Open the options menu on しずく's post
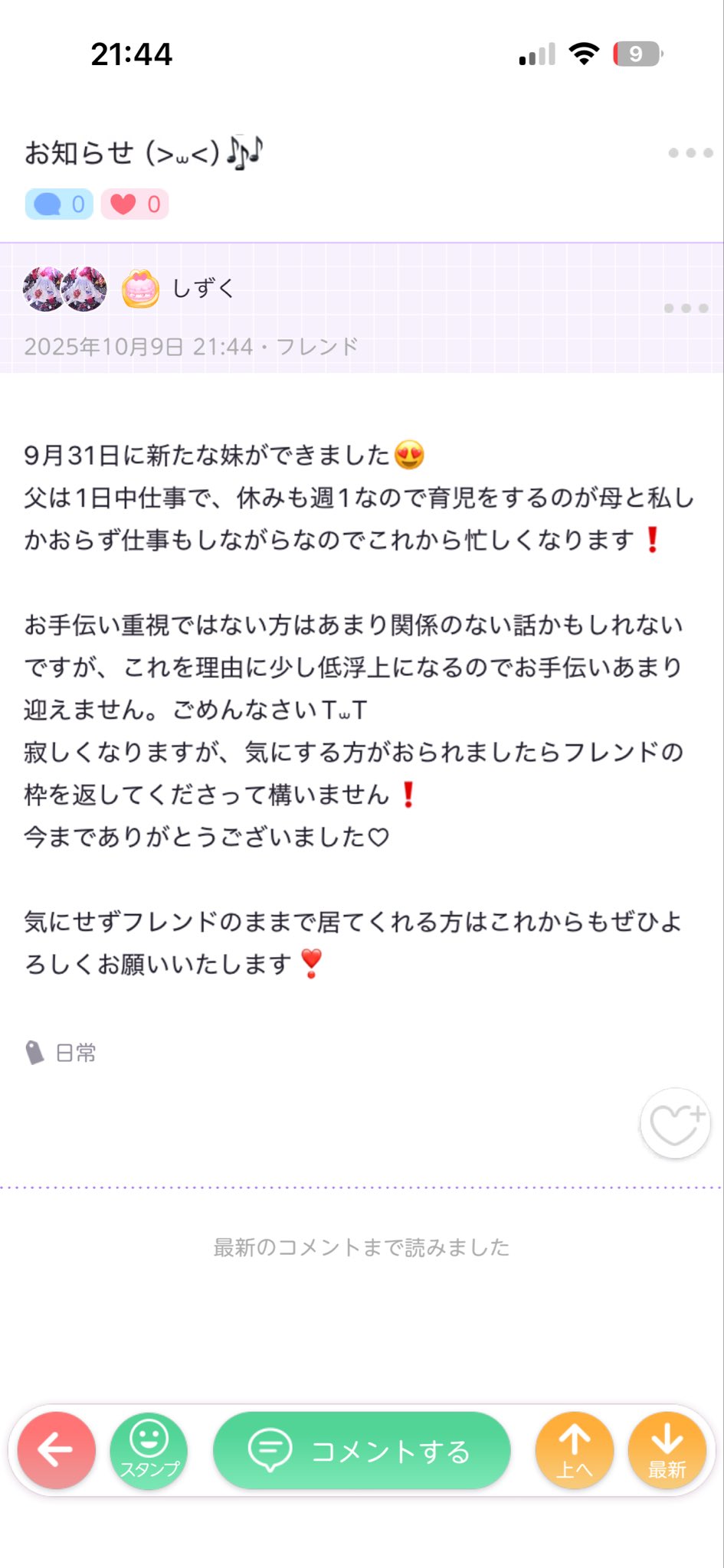 point(686,309)
